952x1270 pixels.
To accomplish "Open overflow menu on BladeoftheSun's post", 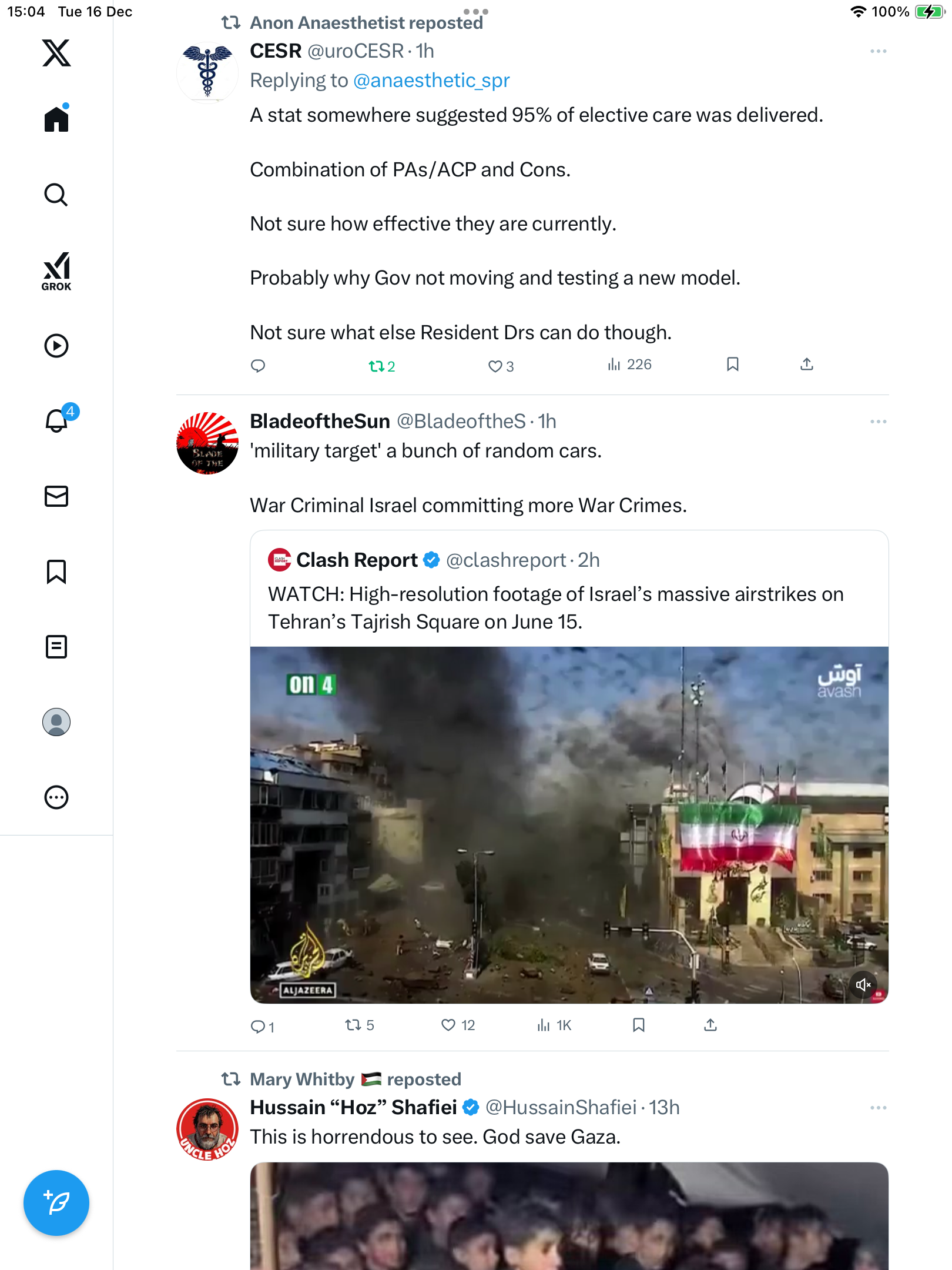I will click(878, 422).
